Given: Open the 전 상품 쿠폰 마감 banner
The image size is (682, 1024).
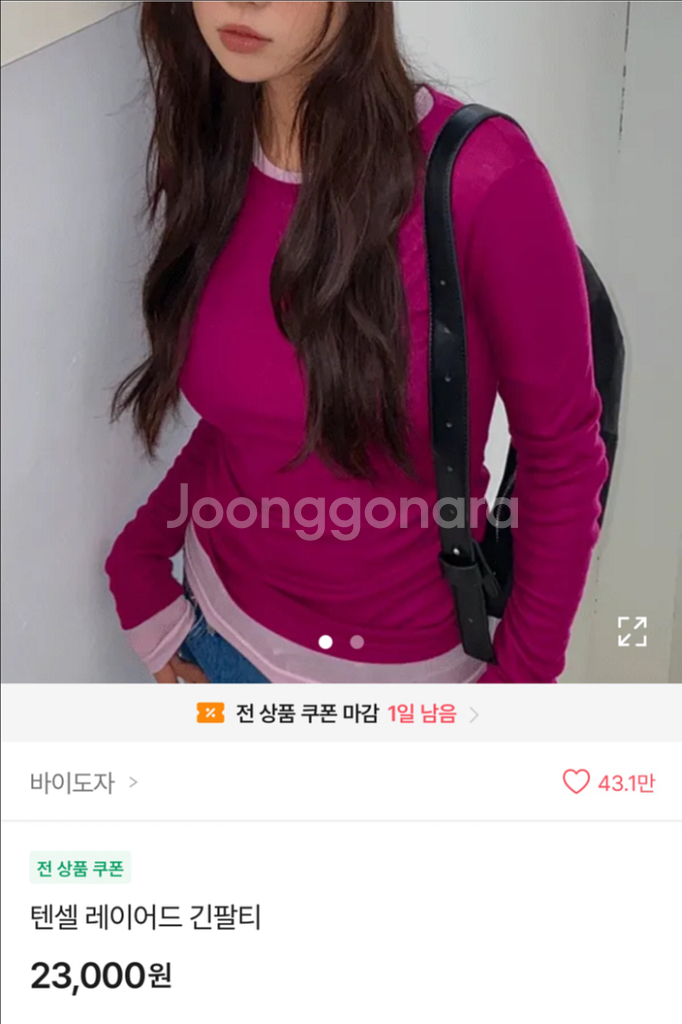Looking at the screenshot, I should point(340,714).
